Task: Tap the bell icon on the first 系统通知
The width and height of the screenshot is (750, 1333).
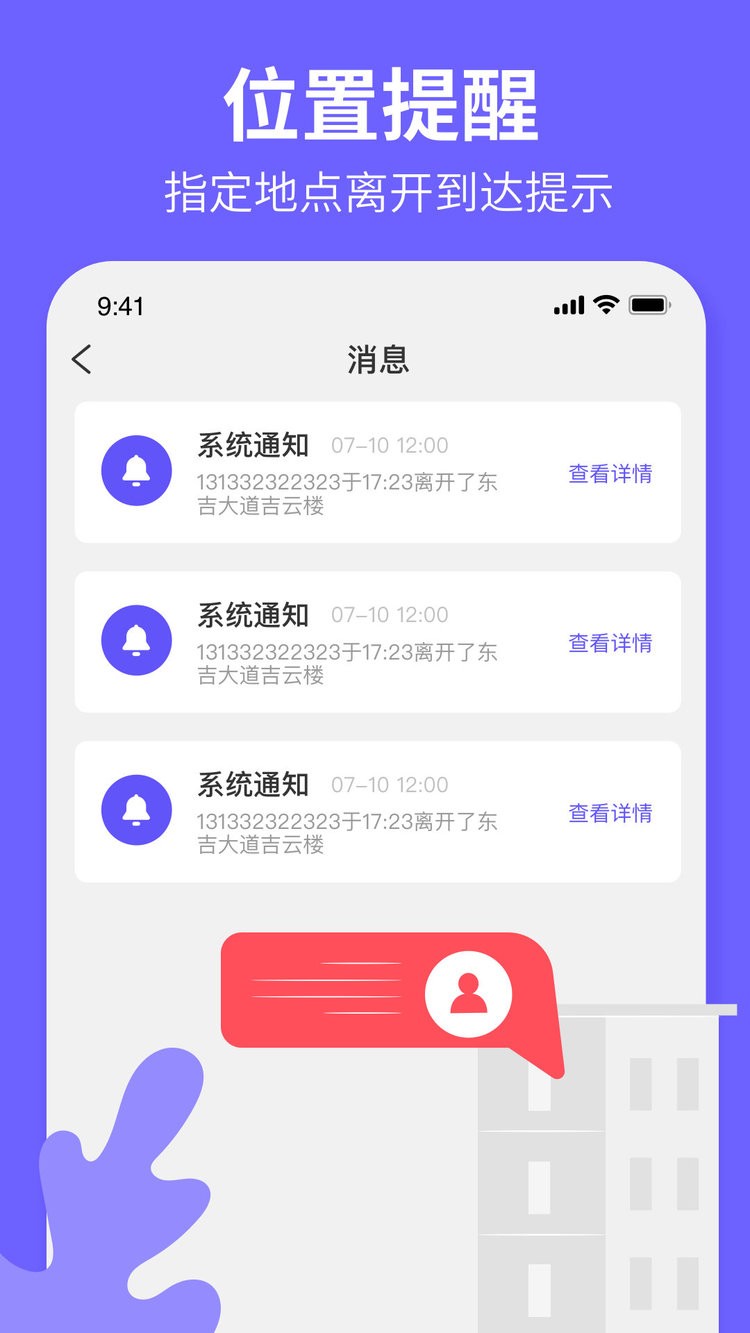Action: [136, 470]
